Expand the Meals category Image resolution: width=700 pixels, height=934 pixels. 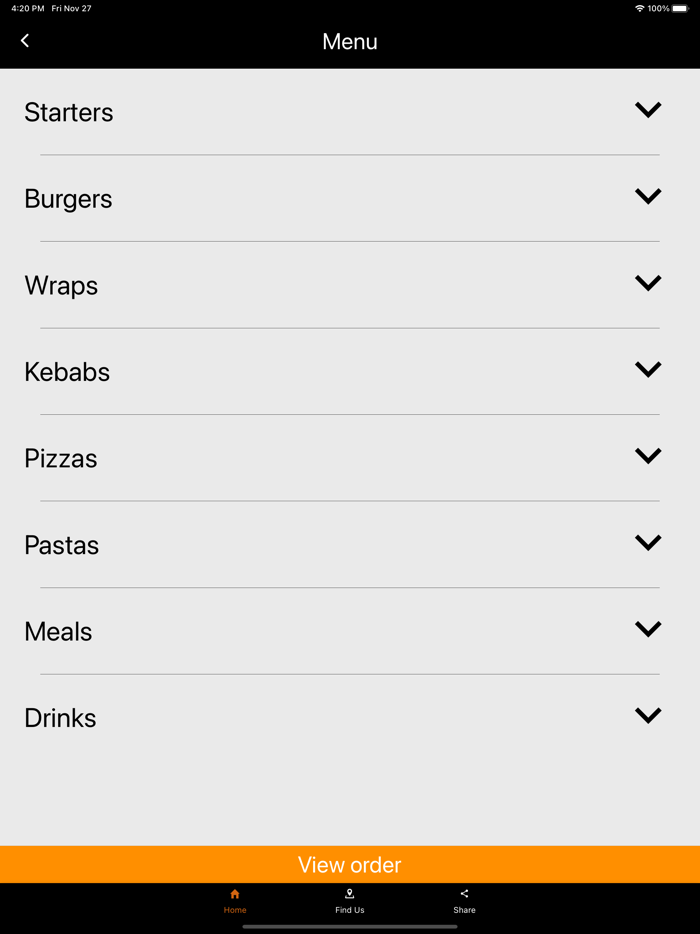coord(648,630)
